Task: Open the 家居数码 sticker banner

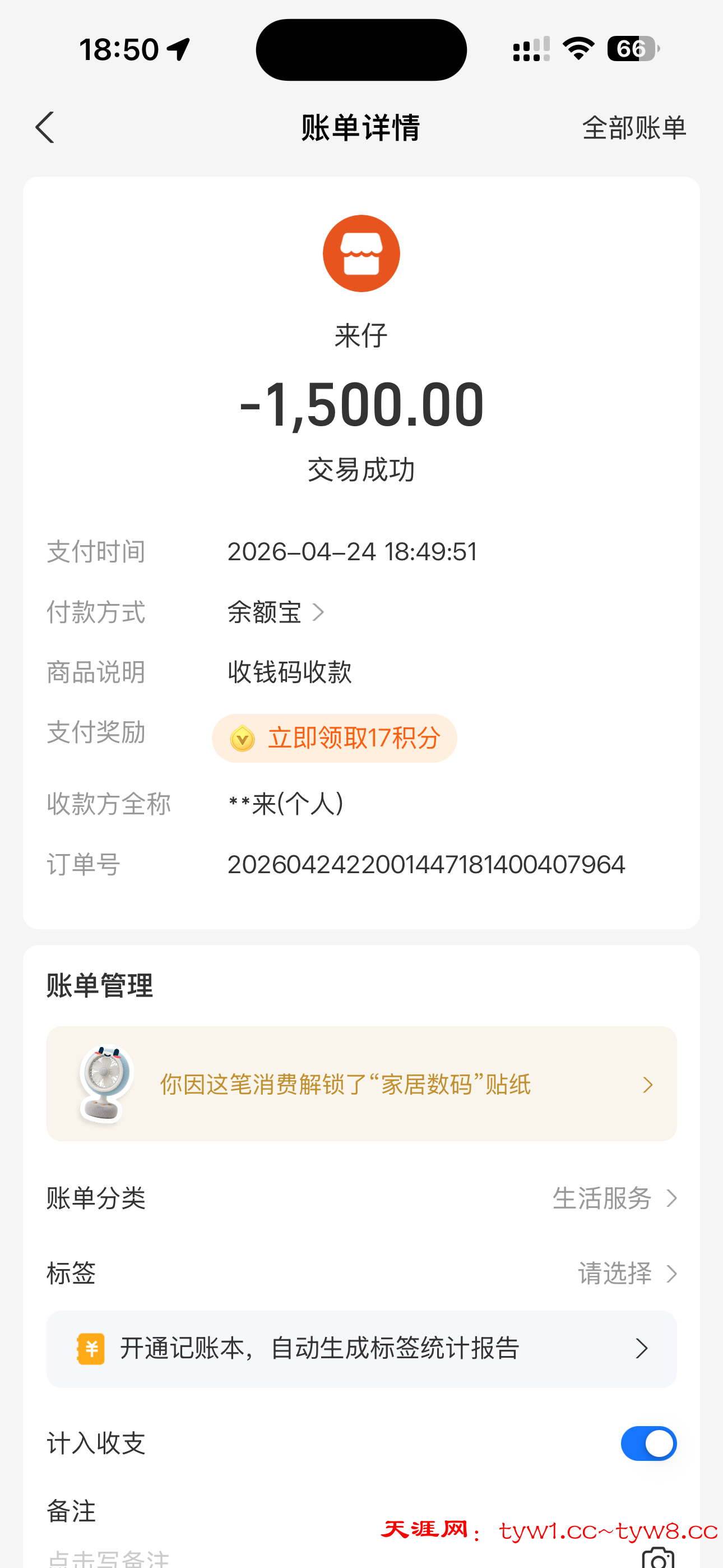Action: coord(361,1084)
